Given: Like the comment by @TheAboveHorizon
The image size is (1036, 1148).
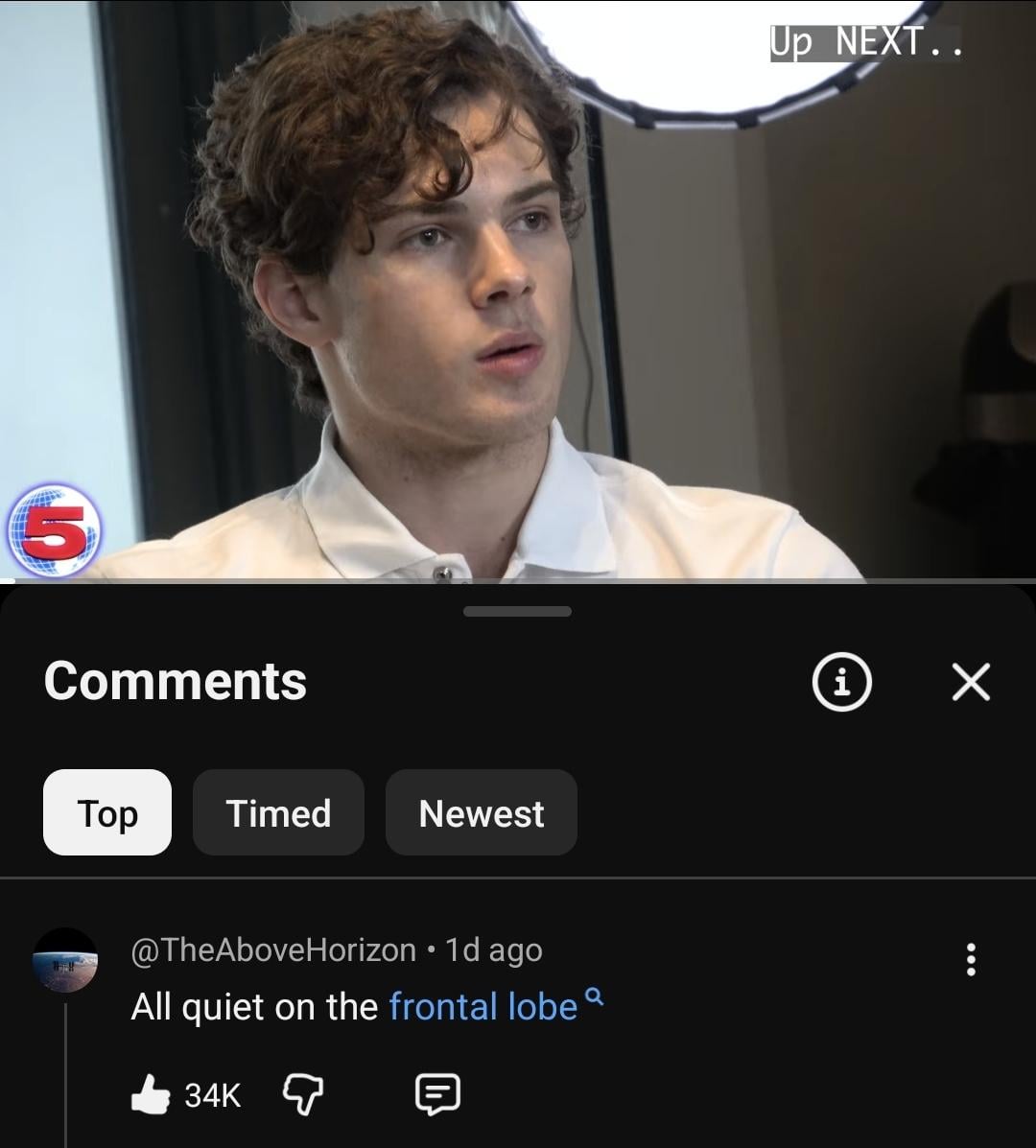Looking at the screenshot, I should [151, 1093].
